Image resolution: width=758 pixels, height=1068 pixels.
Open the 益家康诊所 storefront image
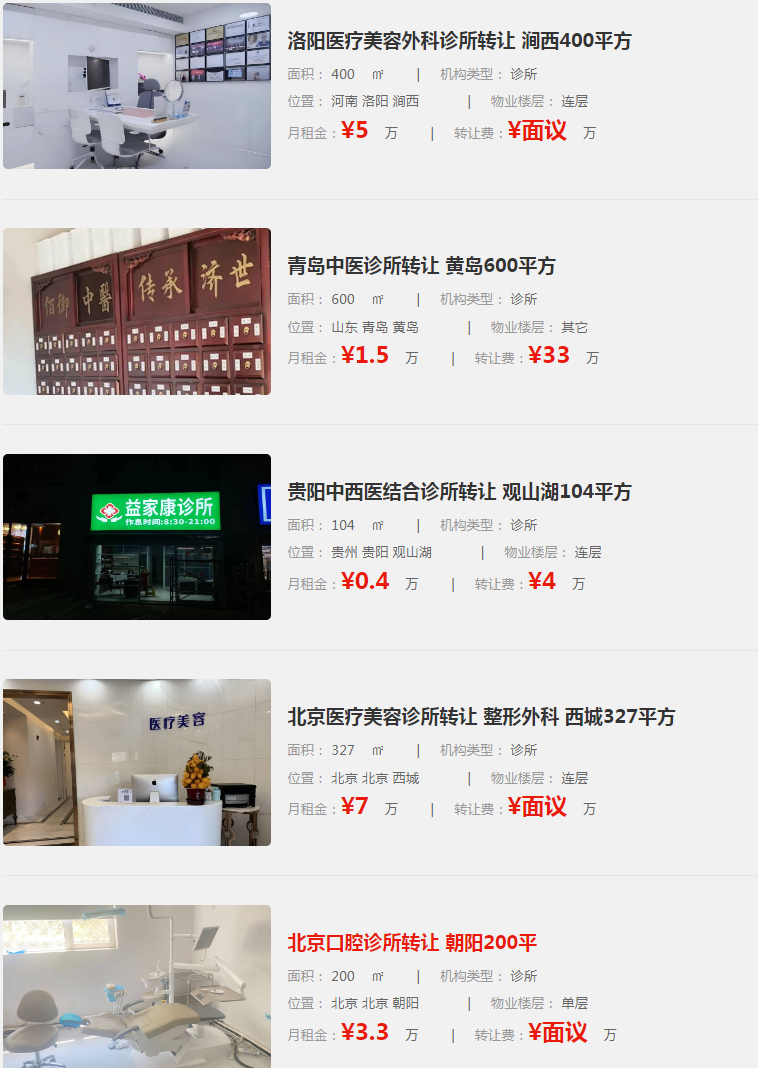coord(137,537)
